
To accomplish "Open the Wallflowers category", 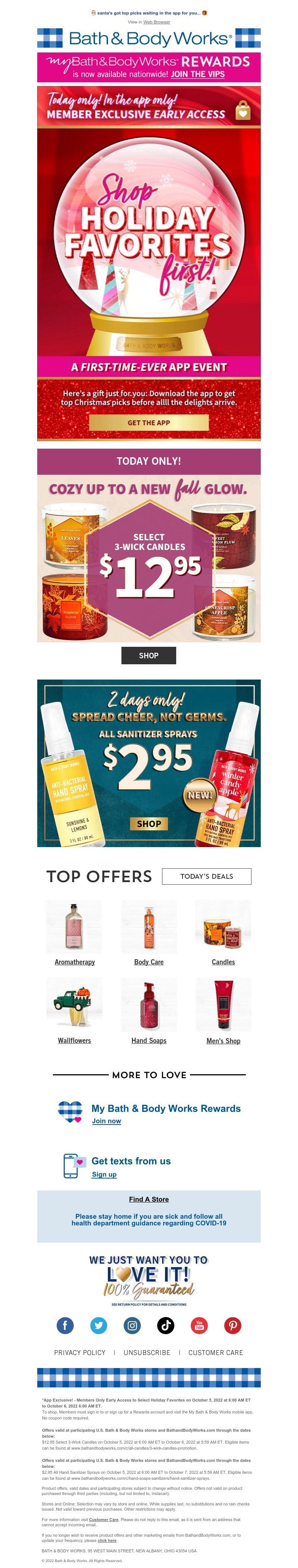I will click(74, 1041).
